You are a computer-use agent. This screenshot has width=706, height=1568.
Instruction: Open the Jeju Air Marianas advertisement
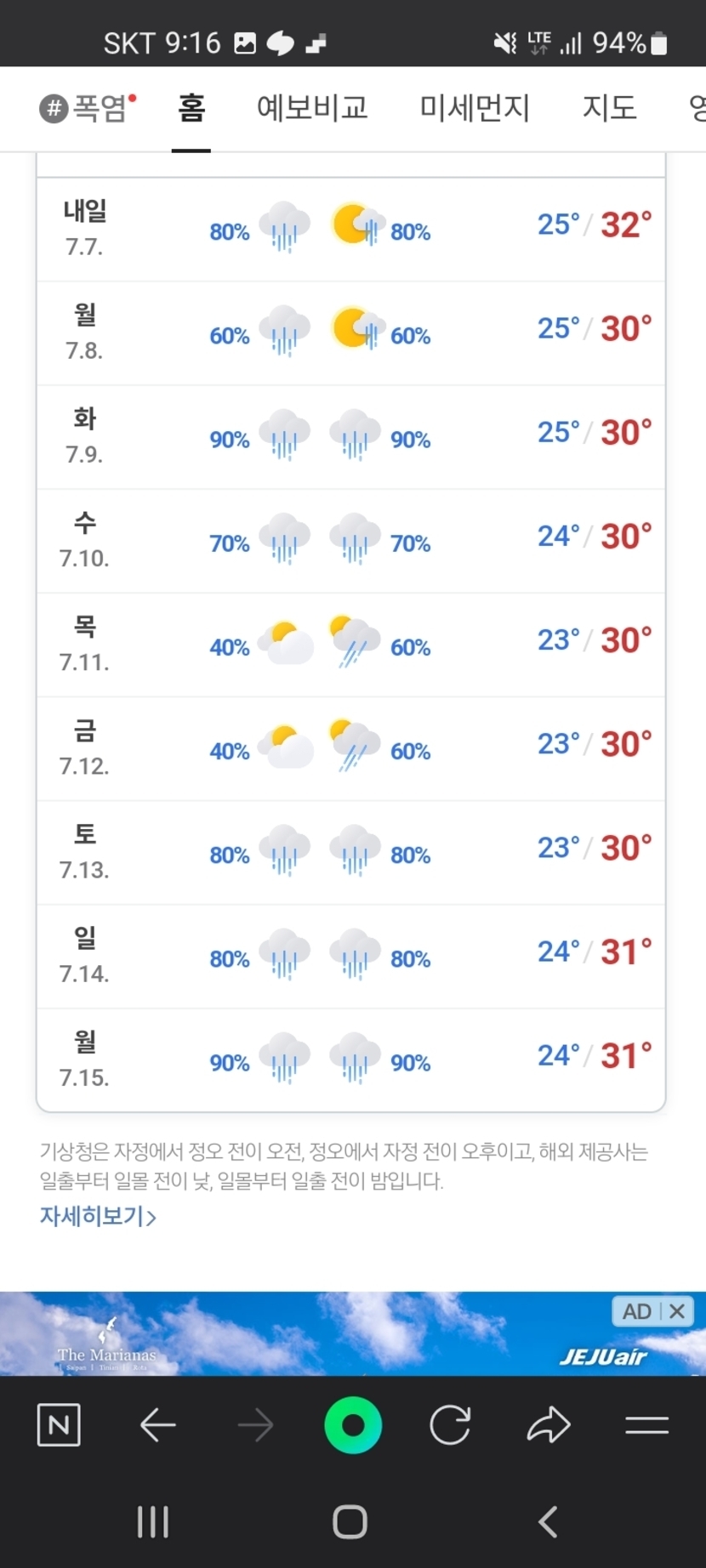(340, 1335)
